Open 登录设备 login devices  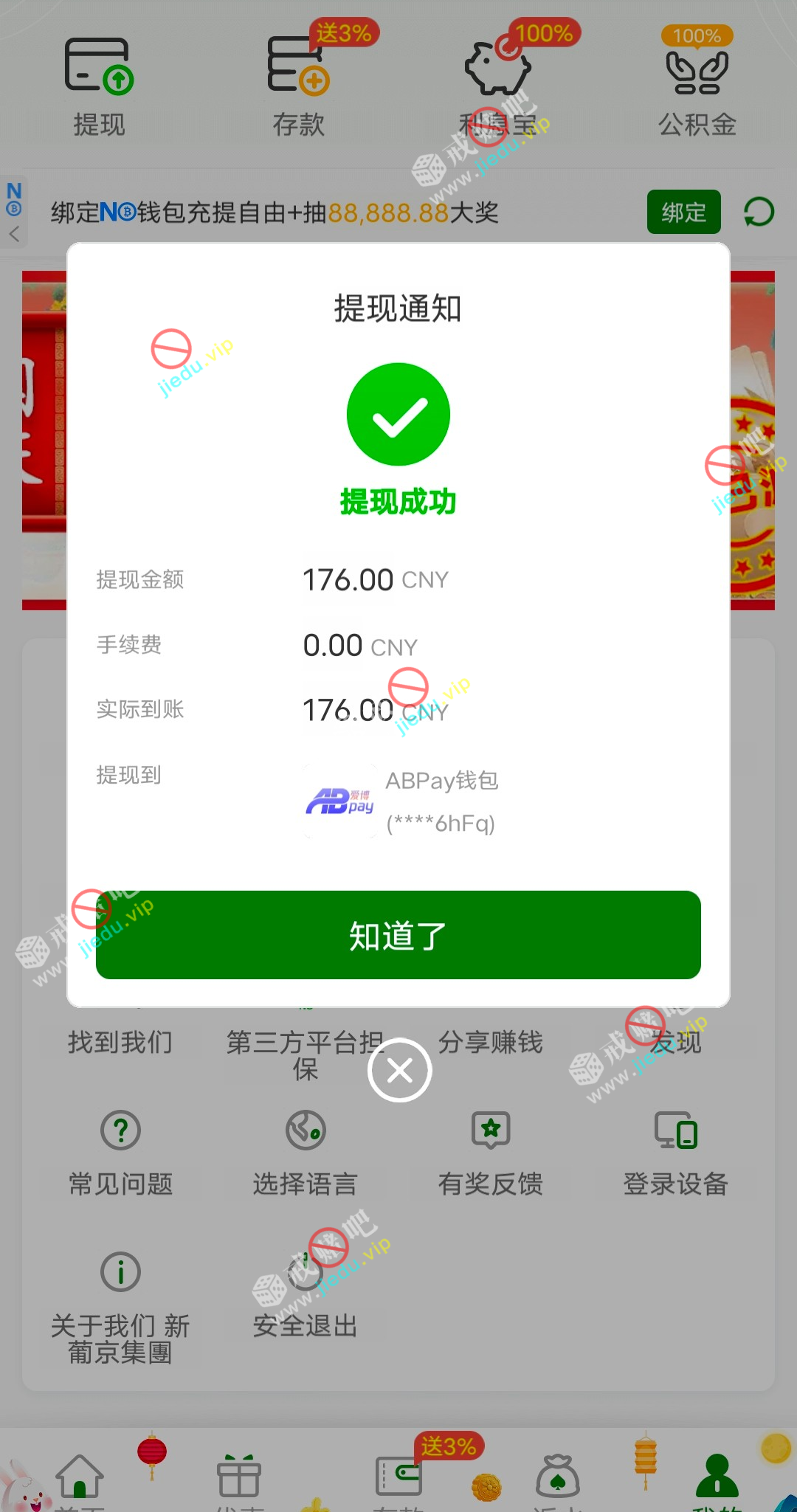676,1153
